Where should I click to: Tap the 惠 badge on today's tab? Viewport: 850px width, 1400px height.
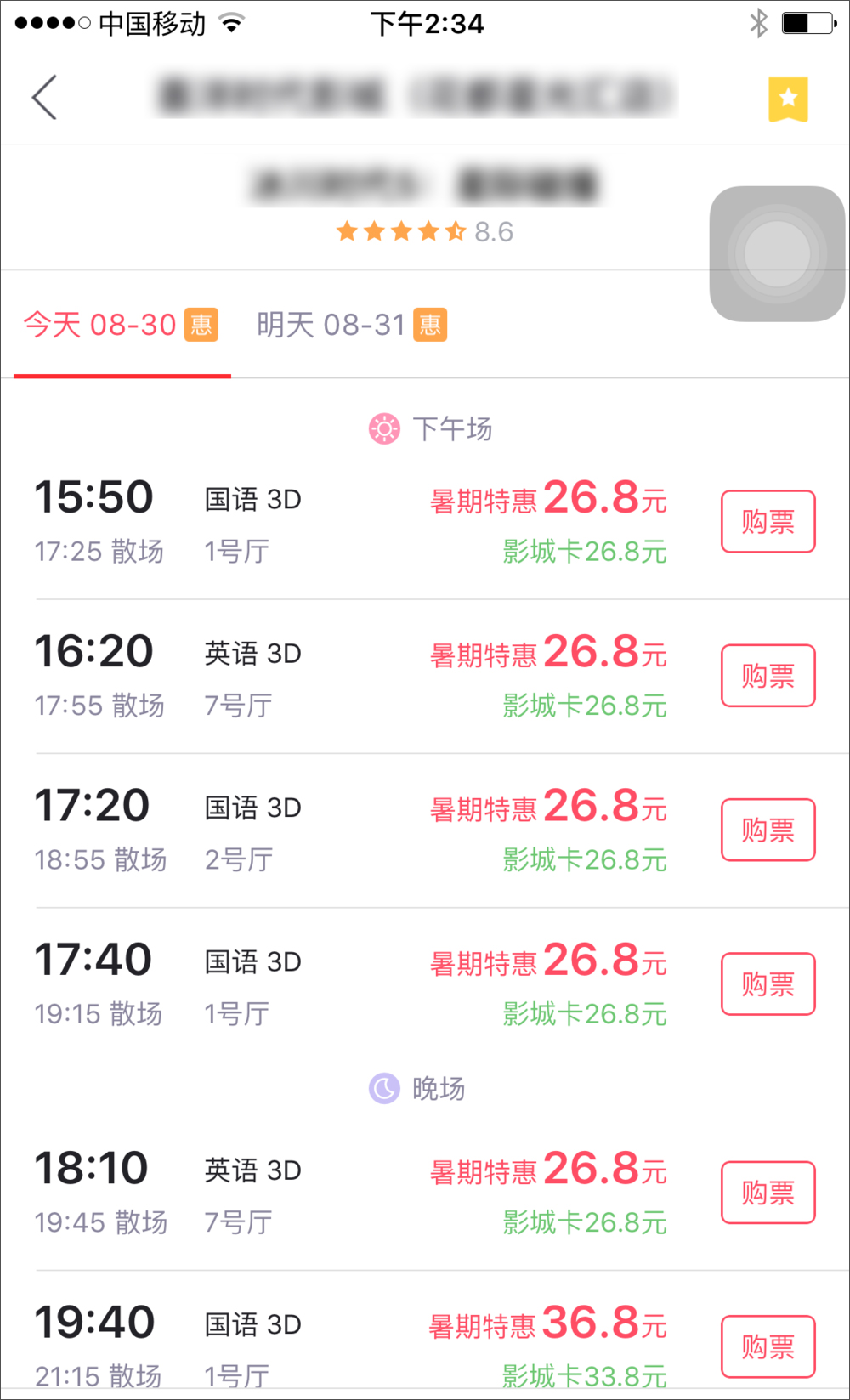coord(201,325)
